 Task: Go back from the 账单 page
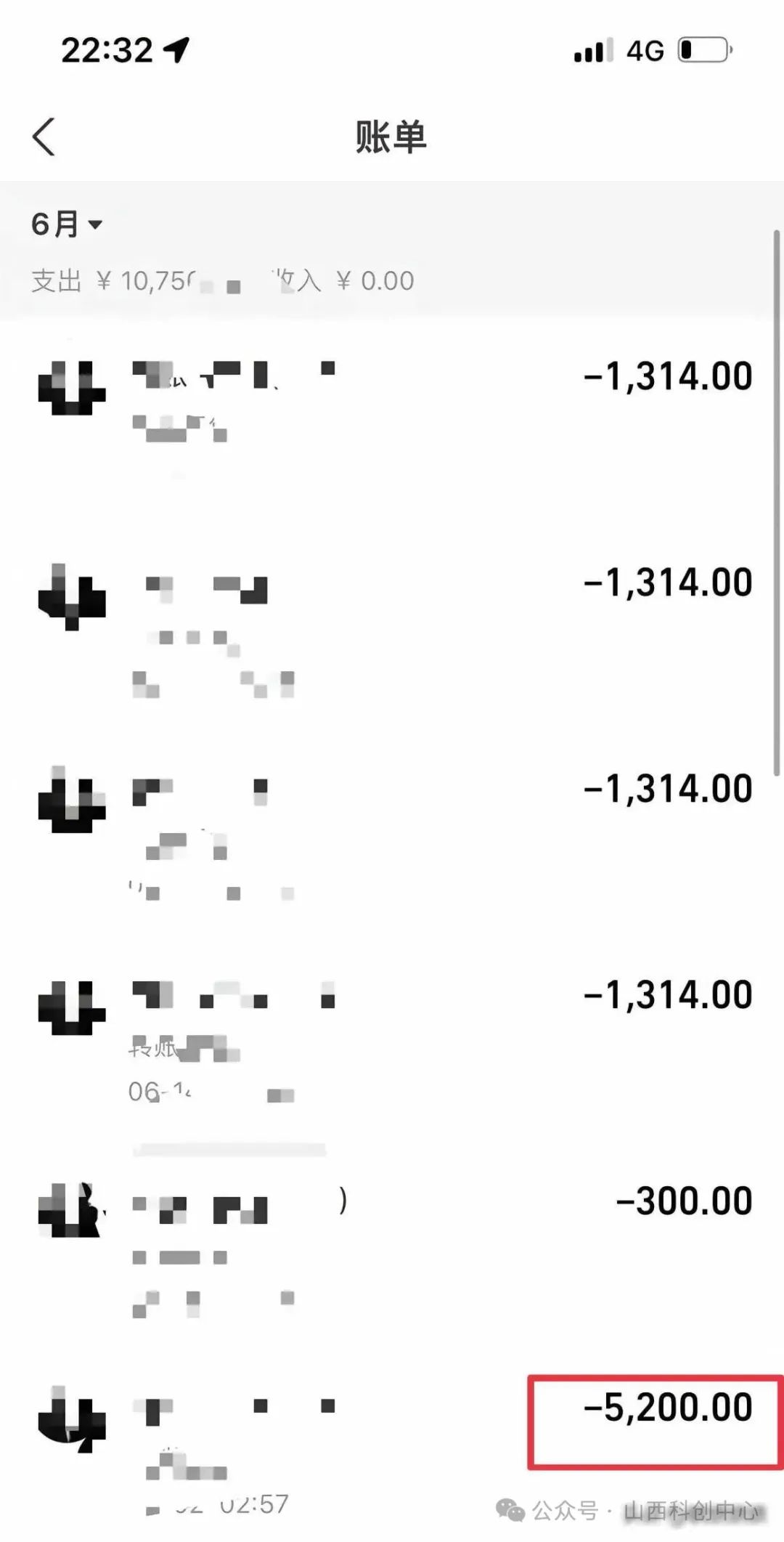pyautogui.click(x=44, y=137)
